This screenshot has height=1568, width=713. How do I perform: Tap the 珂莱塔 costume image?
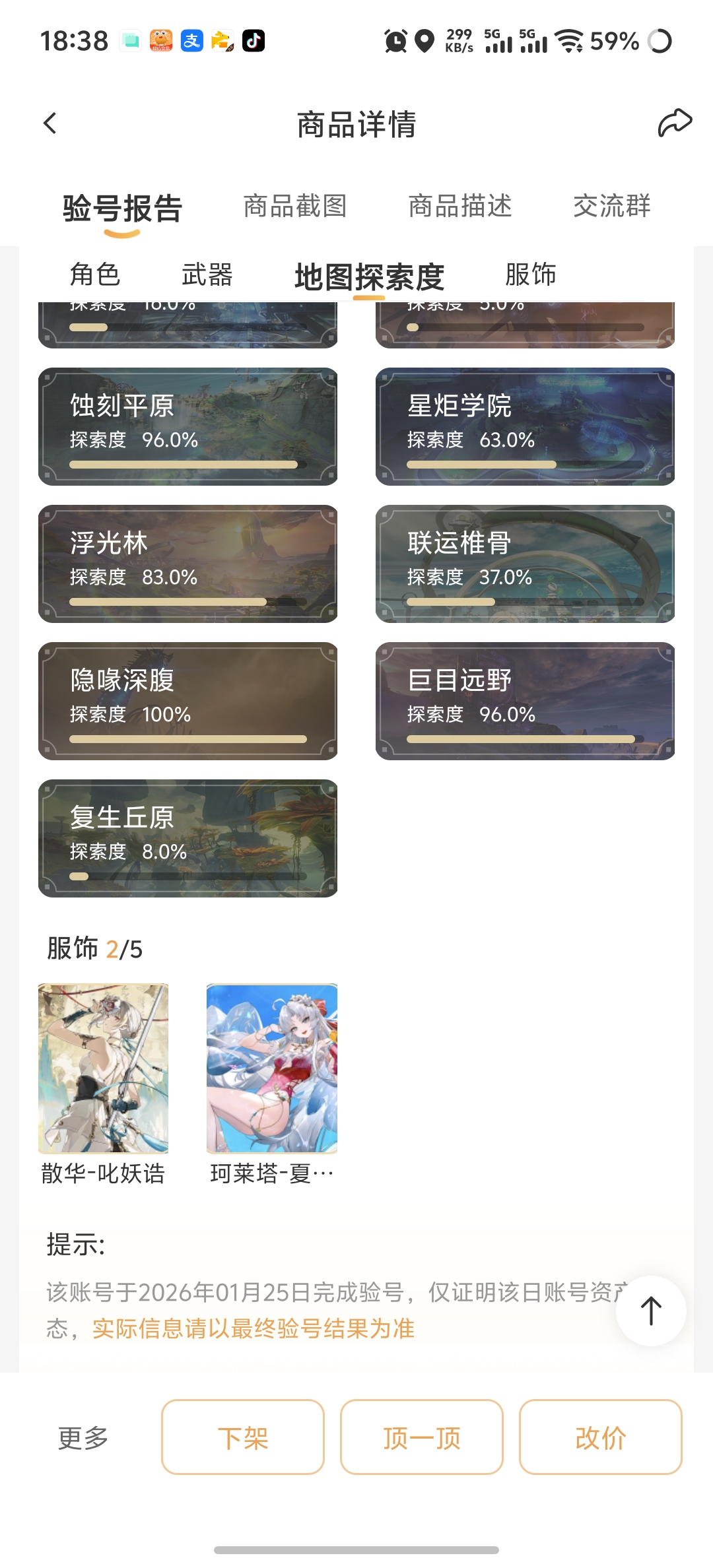272,1068
